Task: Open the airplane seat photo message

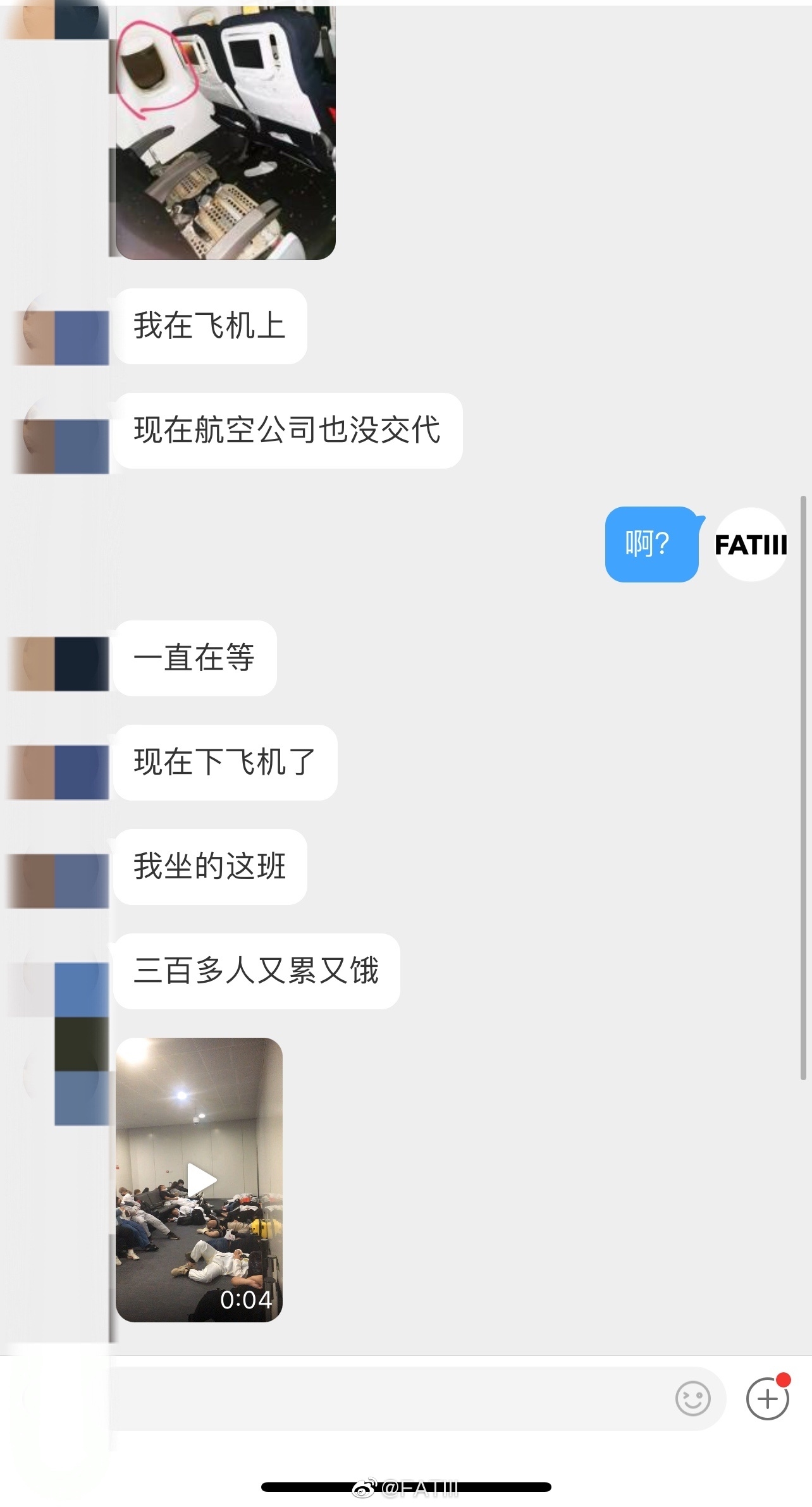Action: 225,133
